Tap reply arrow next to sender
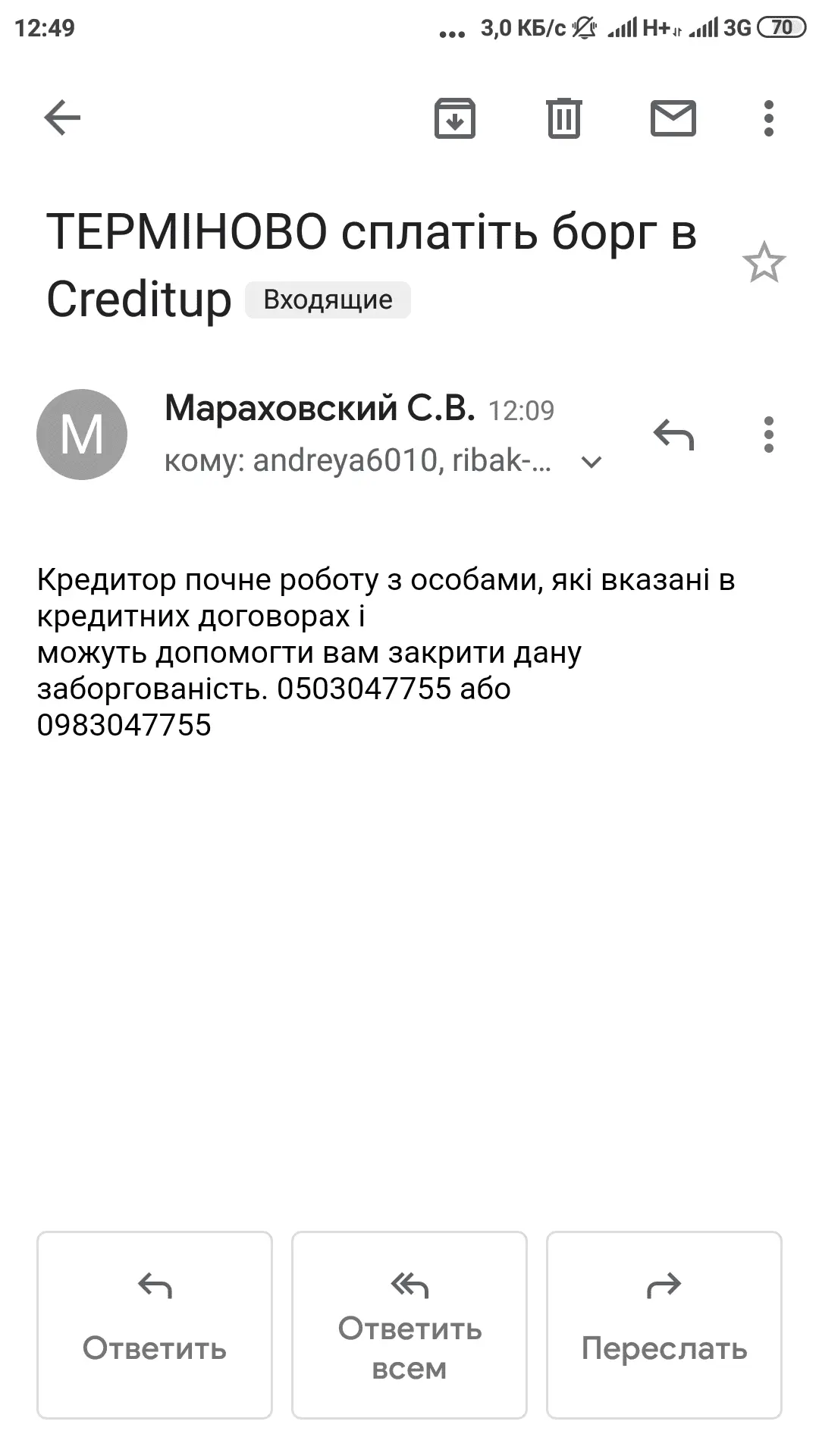The height and width of the screenshot is (1456, 819). click(x=673, y=435)
